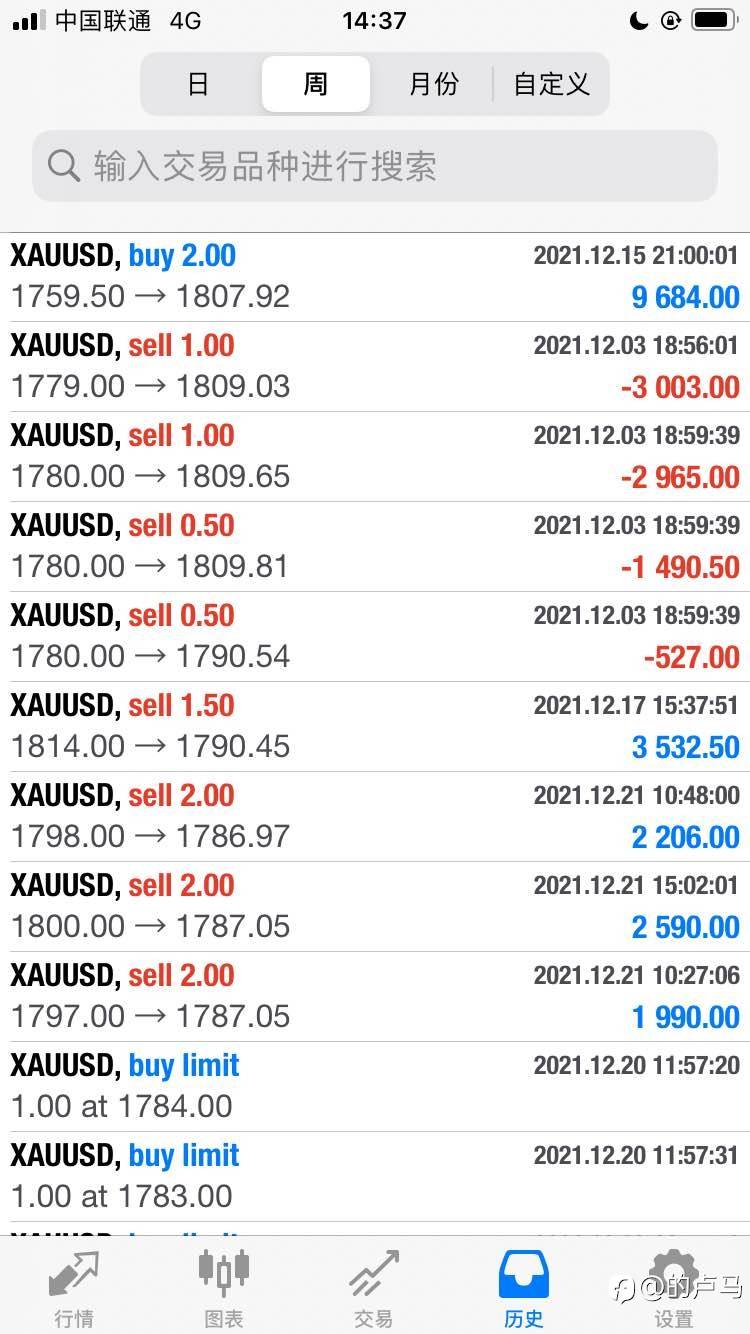750x1334 pixels.
Task: Open the sell 2.00 trade with 2 206.00 profit
Action: click(x=375, y=817)
